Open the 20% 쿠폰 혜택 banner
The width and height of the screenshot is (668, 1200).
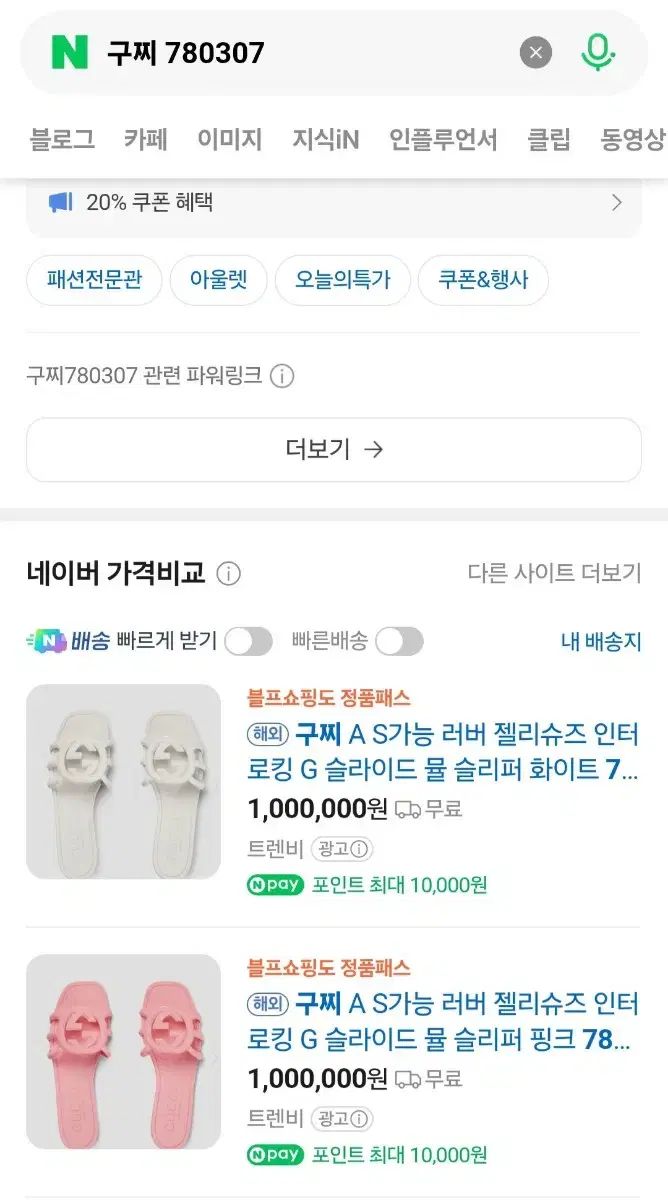pos(334,203)
